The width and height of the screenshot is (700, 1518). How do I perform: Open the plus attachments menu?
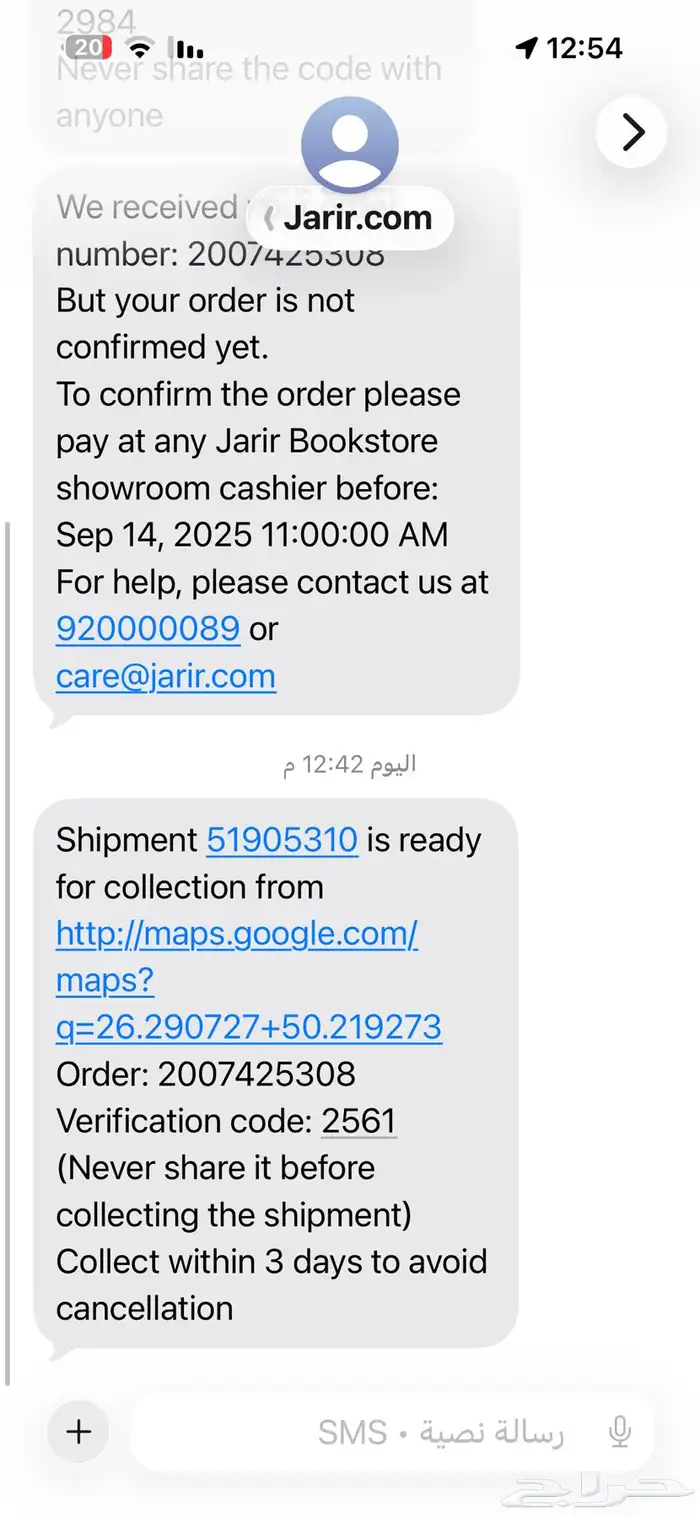pos(78,1432)
